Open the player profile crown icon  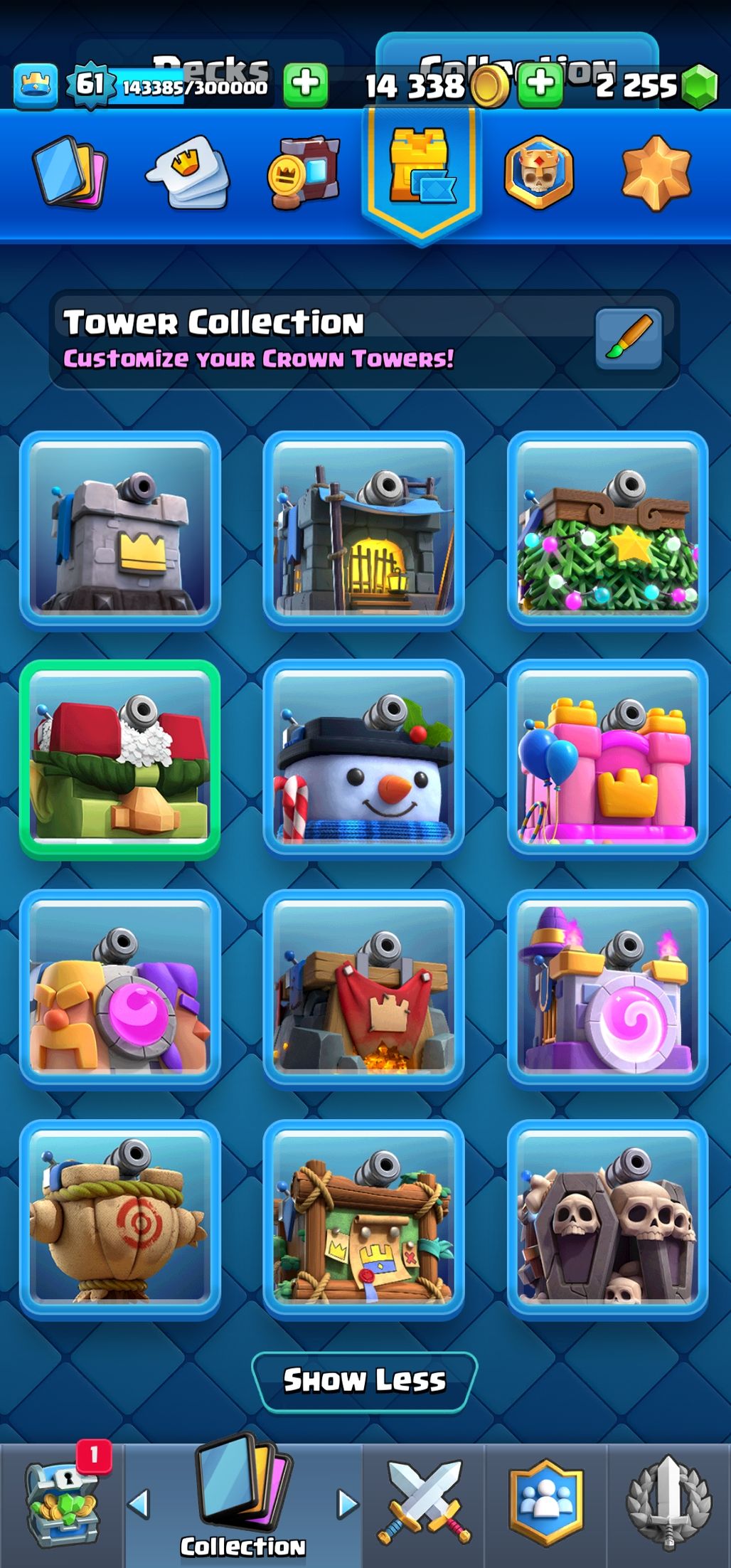click(36, 86)
